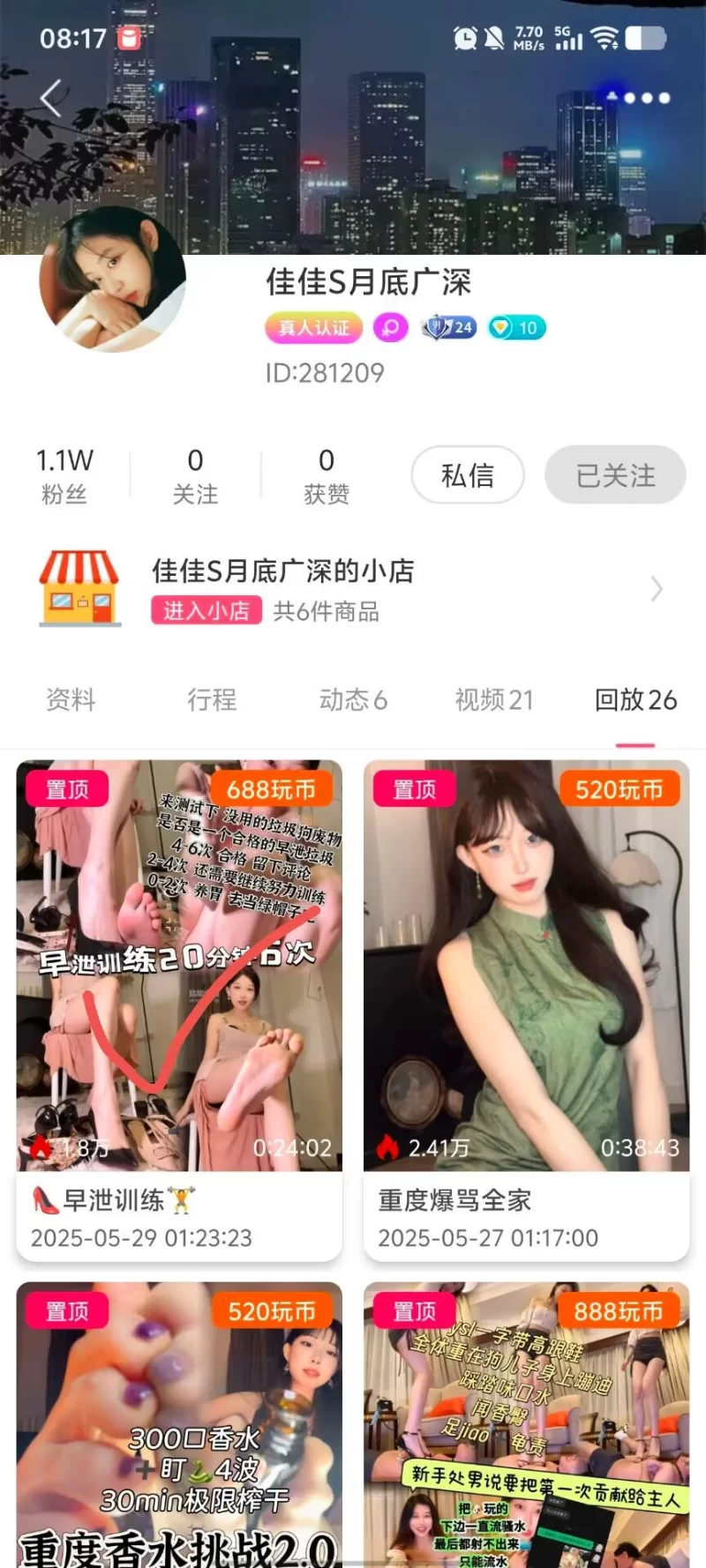
Task: Tap the 私信 private message button
Action: [468, 475]
